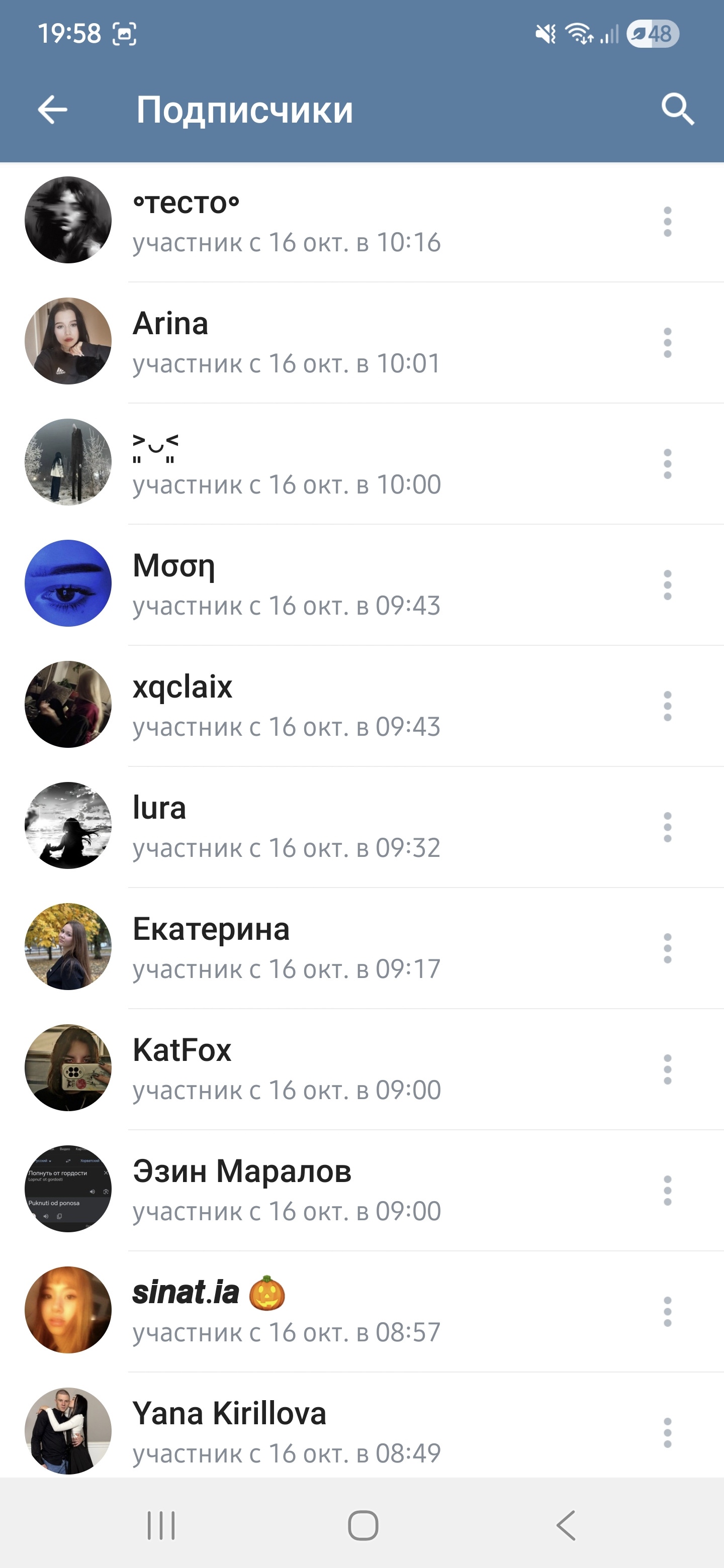Image resolution: width=724 pixels, height=1568 pixels.
Task: Open the overflow menu for sinat.ia
Action: click(667, 1312)
